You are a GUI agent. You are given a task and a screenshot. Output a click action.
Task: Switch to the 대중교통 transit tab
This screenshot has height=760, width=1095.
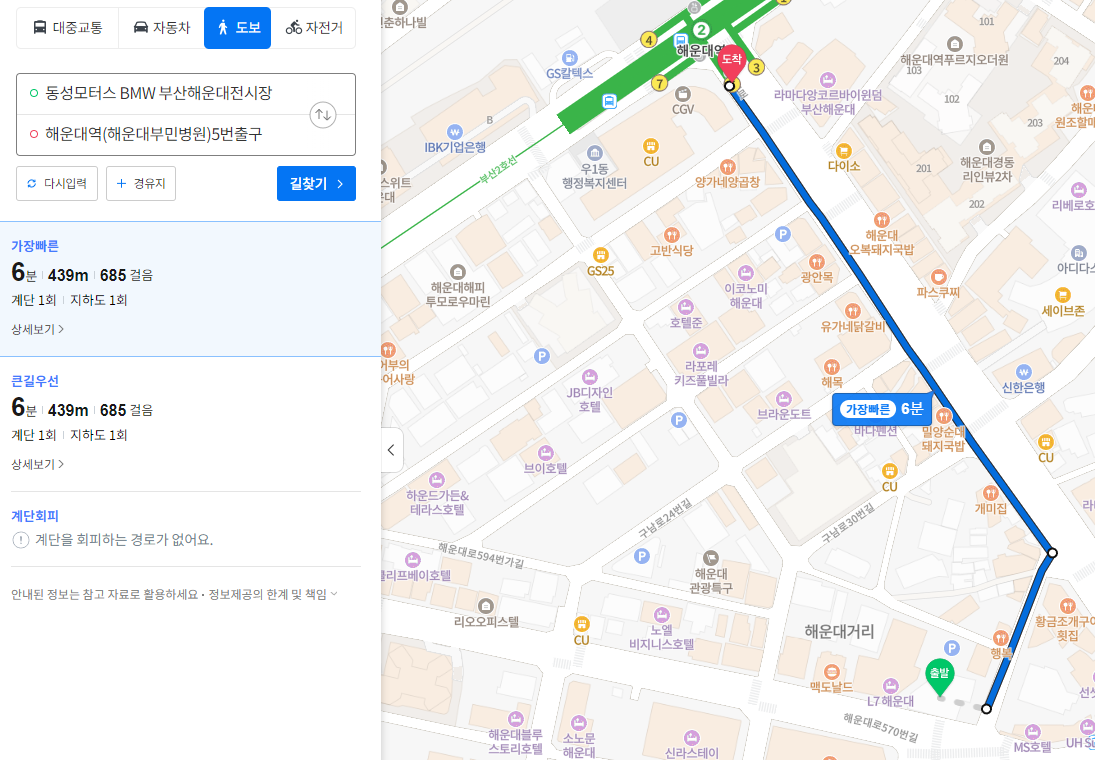[67, 28]
